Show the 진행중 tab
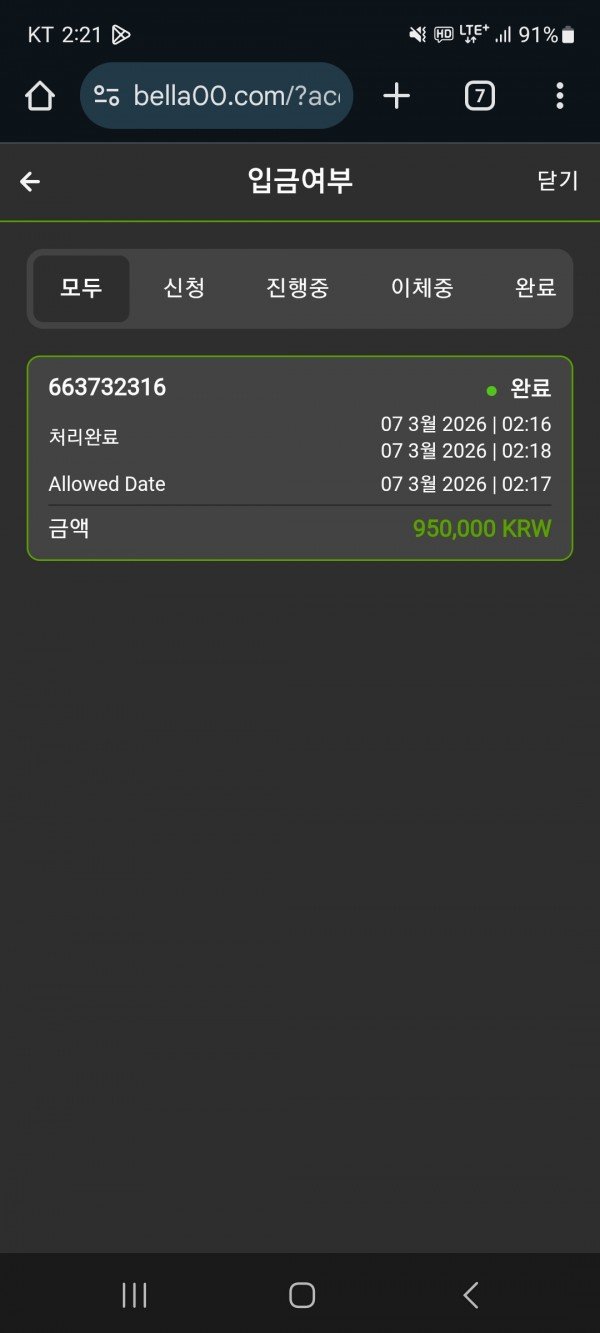Viewport: 600px width, 1333px height. (297, 289)
